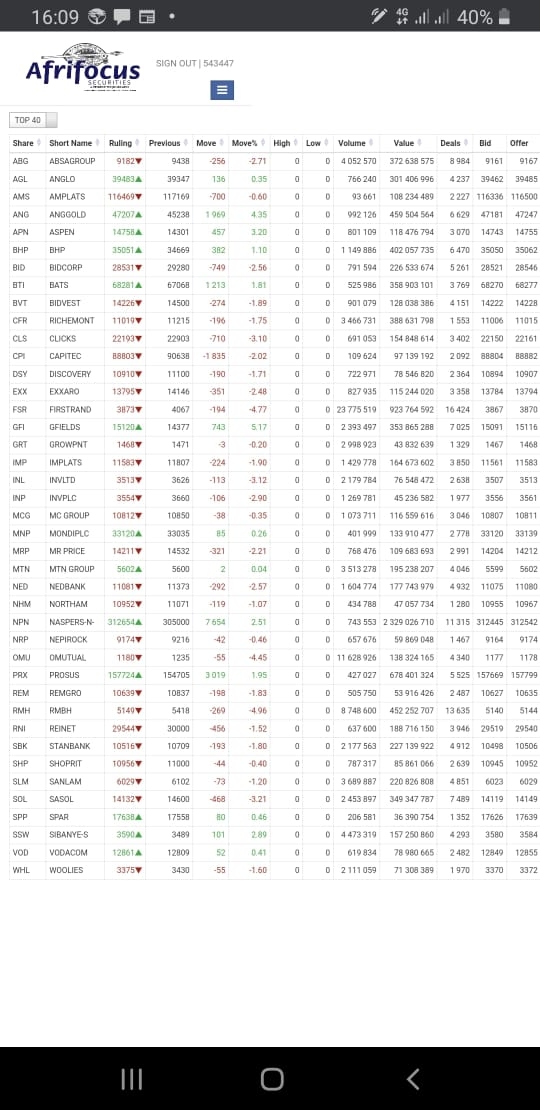This screenshot has width=540, height=1110.
Task: Sort by the Move% column header
Action: 248,143
